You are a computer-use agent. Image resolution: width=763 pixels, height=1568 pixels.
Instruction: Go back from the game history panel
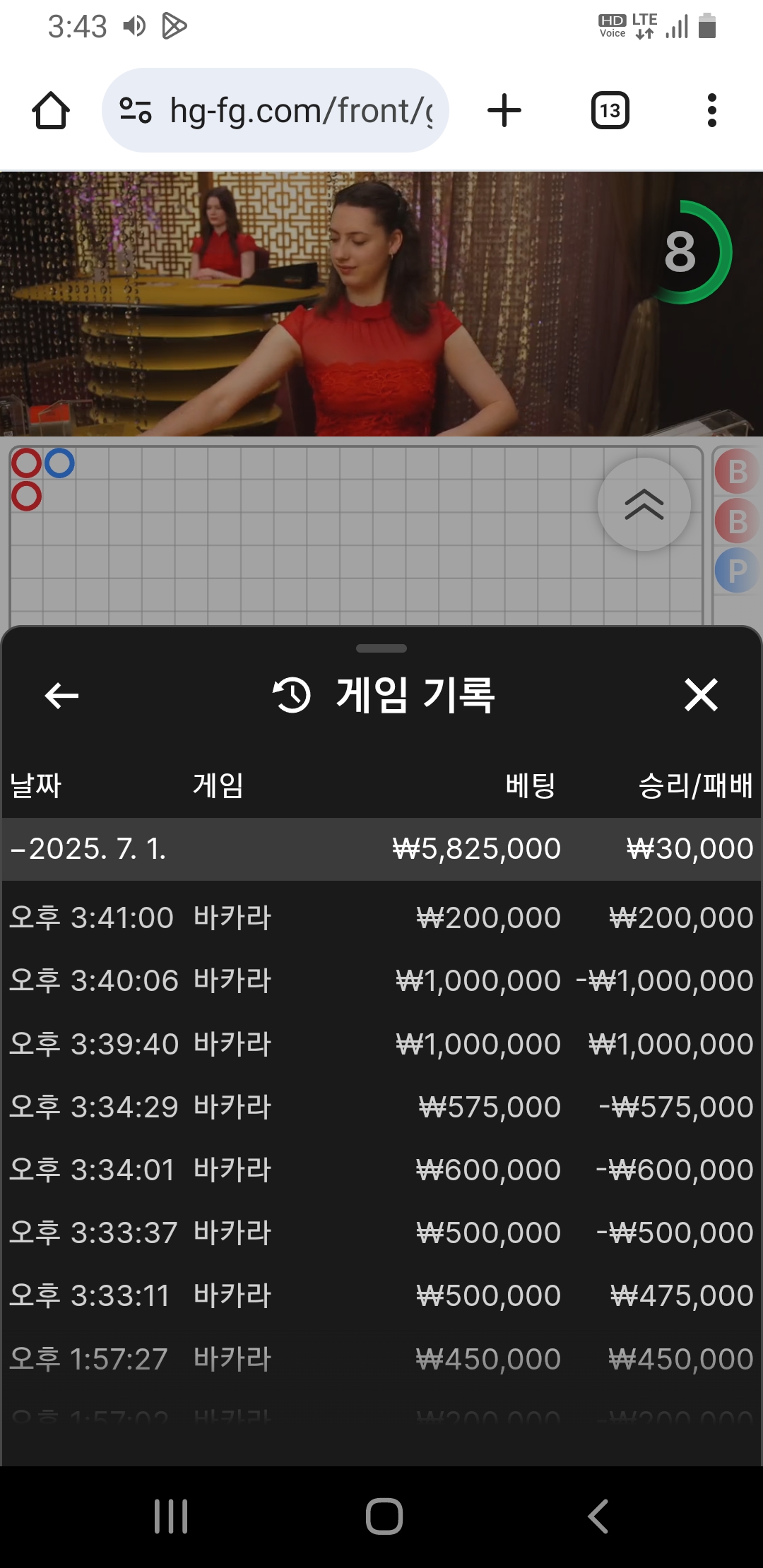pos(61,696)
